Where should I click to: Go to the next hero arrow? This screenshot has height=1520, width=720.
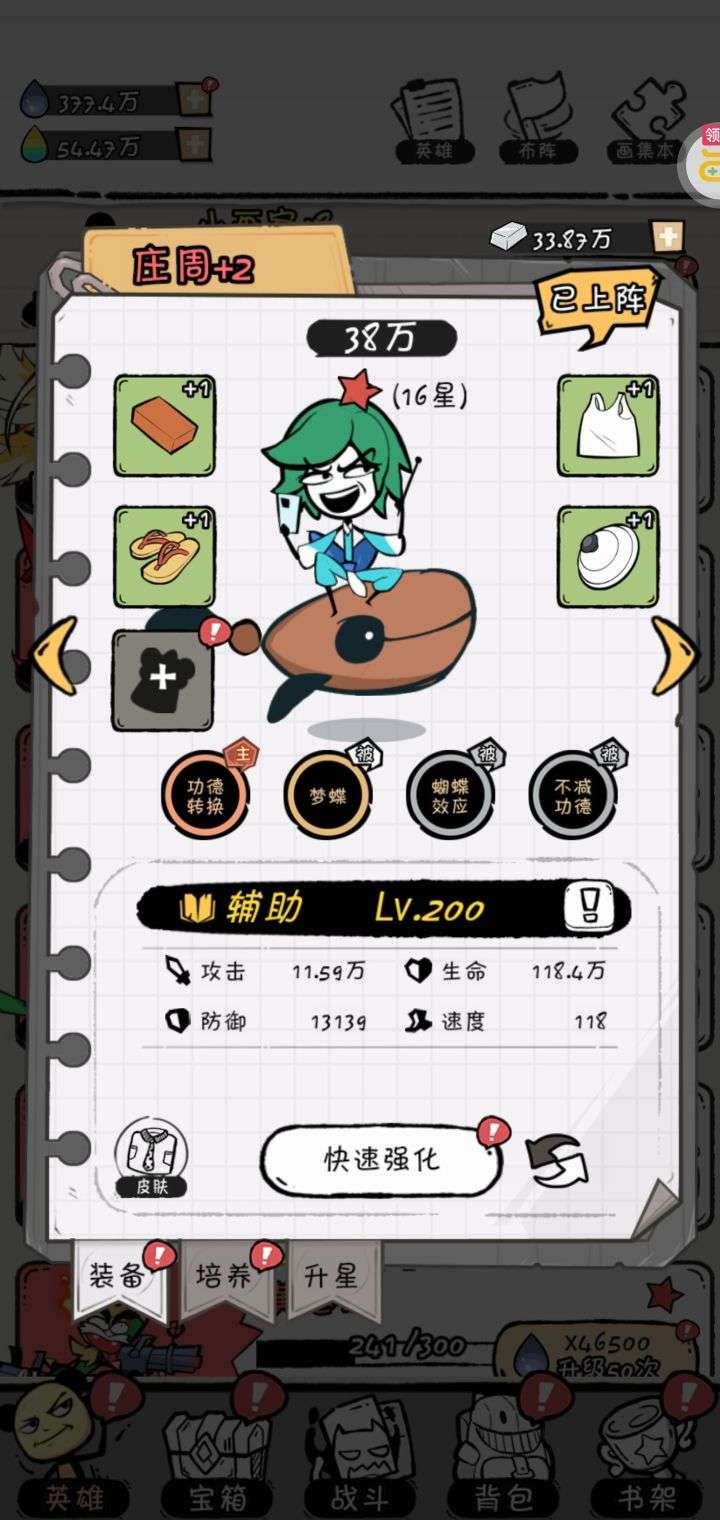click(674, 656)
